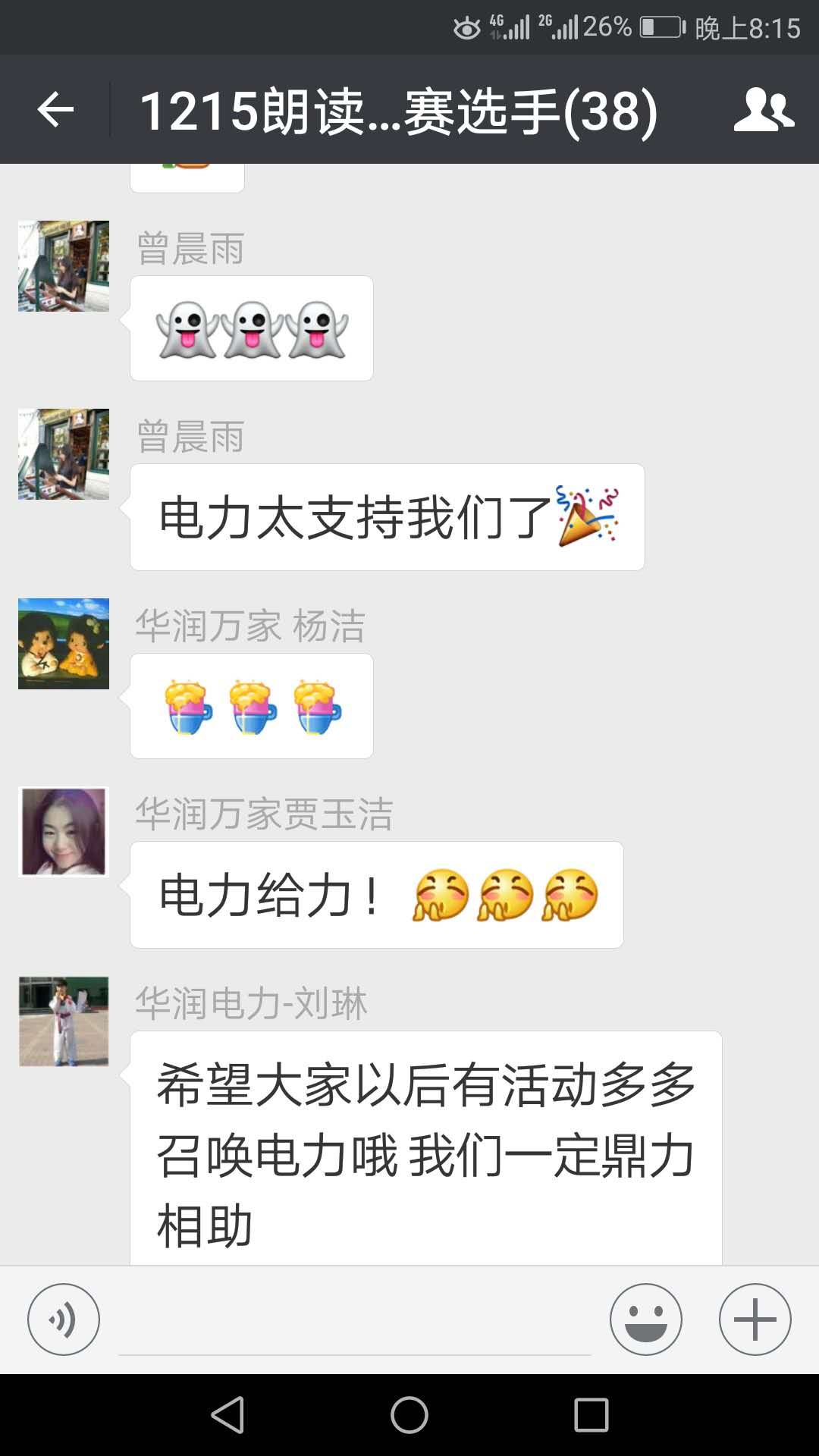This screenshot has height=1456, width=819.
Task: Open 华润电力-刘琳's avatar profile
Action: coord(64,1021)
